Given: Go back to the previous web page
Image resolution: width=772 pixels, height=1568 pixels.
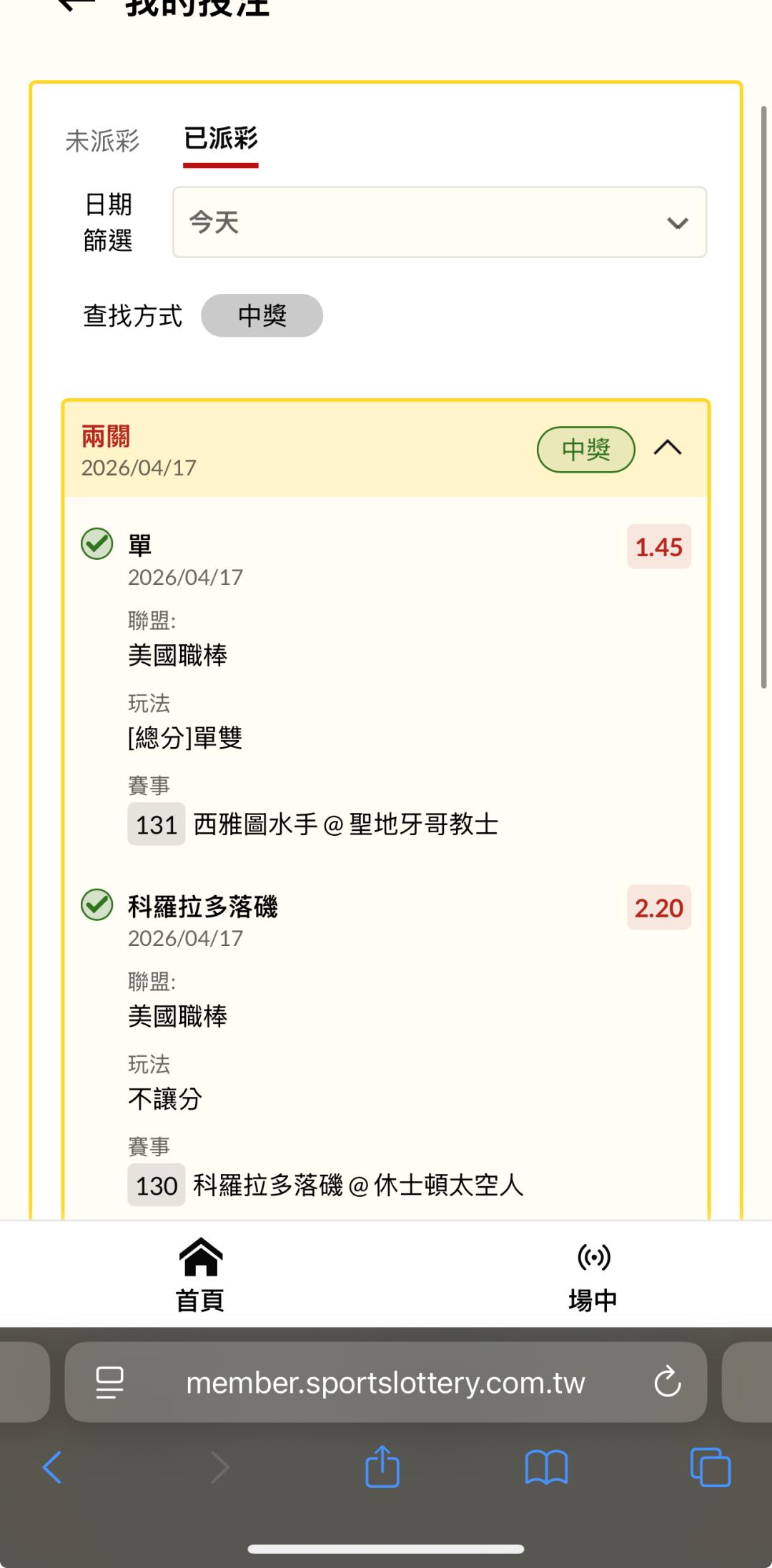Looking at the screenshot, I should (x=52, y=1468).
